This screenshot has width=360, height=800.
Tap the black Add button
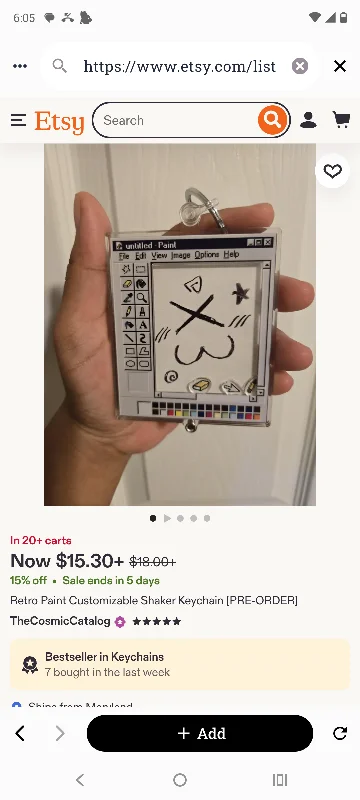(200, 733)
